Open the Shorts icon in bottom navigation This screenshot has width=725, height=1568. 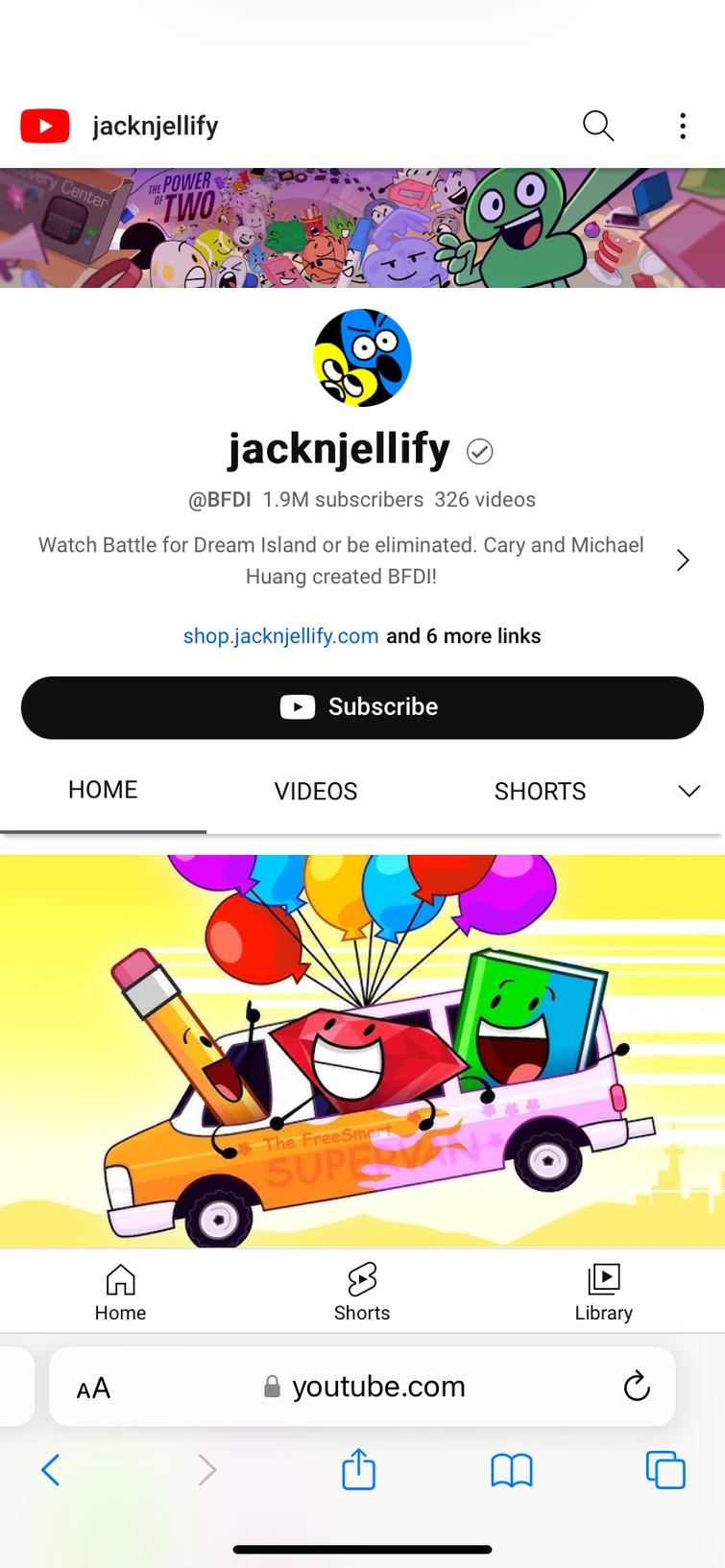tap(362, 1290)
